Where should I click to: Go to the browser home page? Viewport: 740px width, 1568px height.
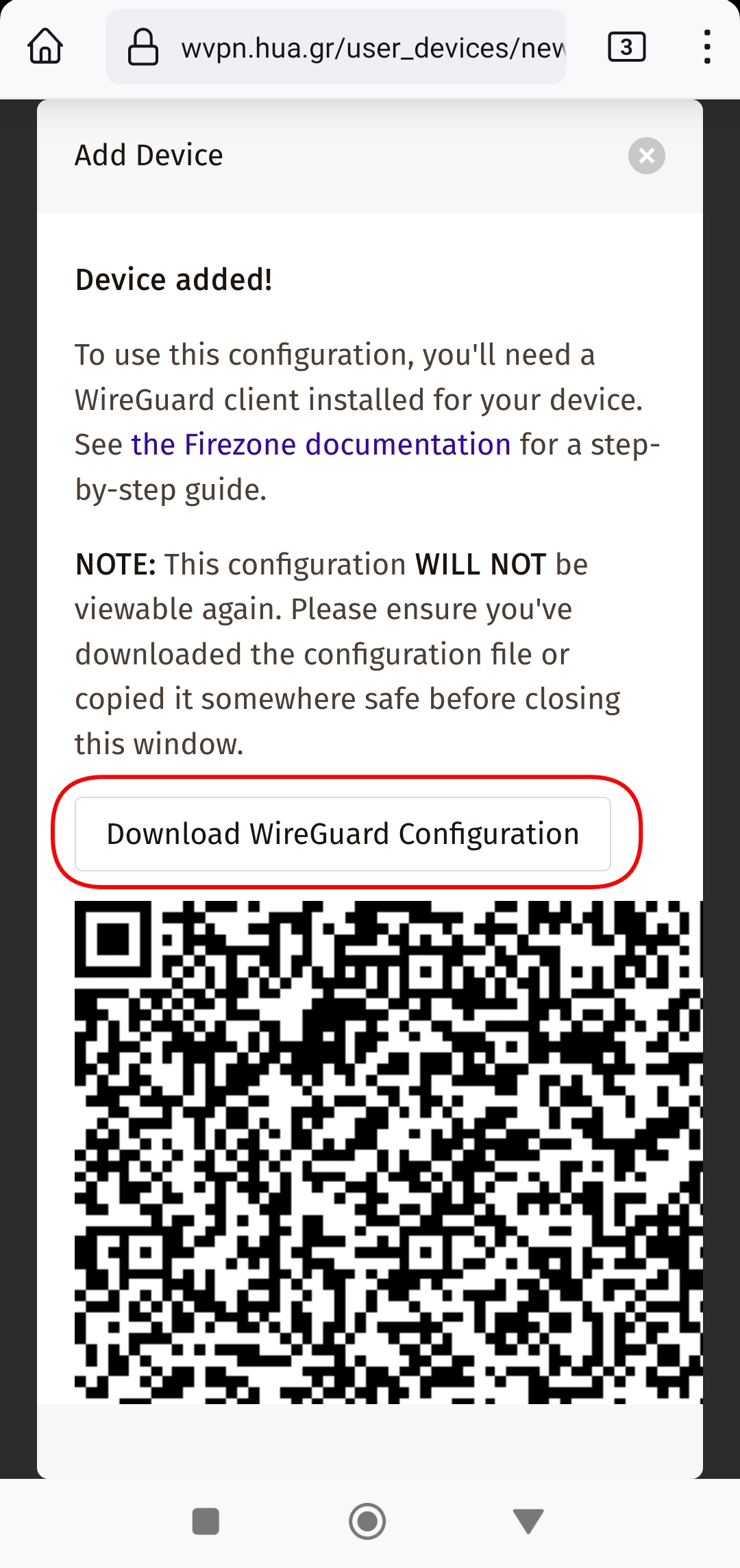[45, 47]
